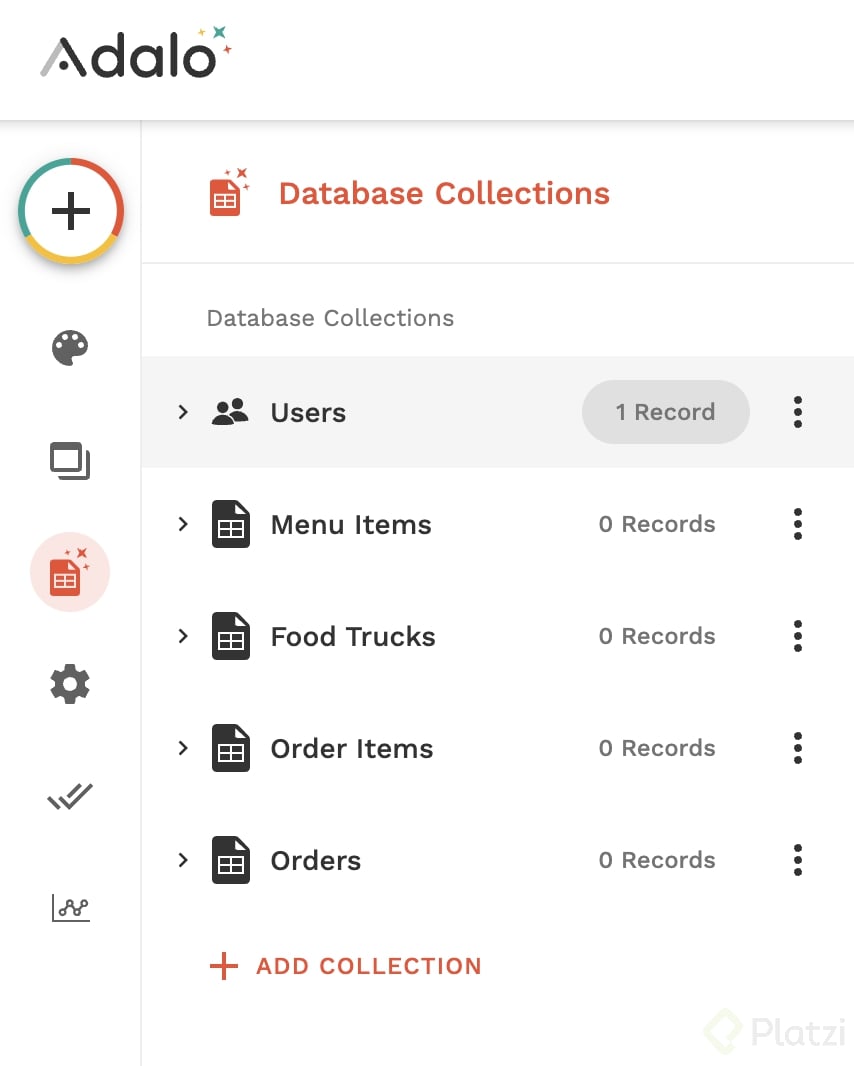View Menu Items 0 Records
The image size is (854, 1066).
(x=657, y=524)
